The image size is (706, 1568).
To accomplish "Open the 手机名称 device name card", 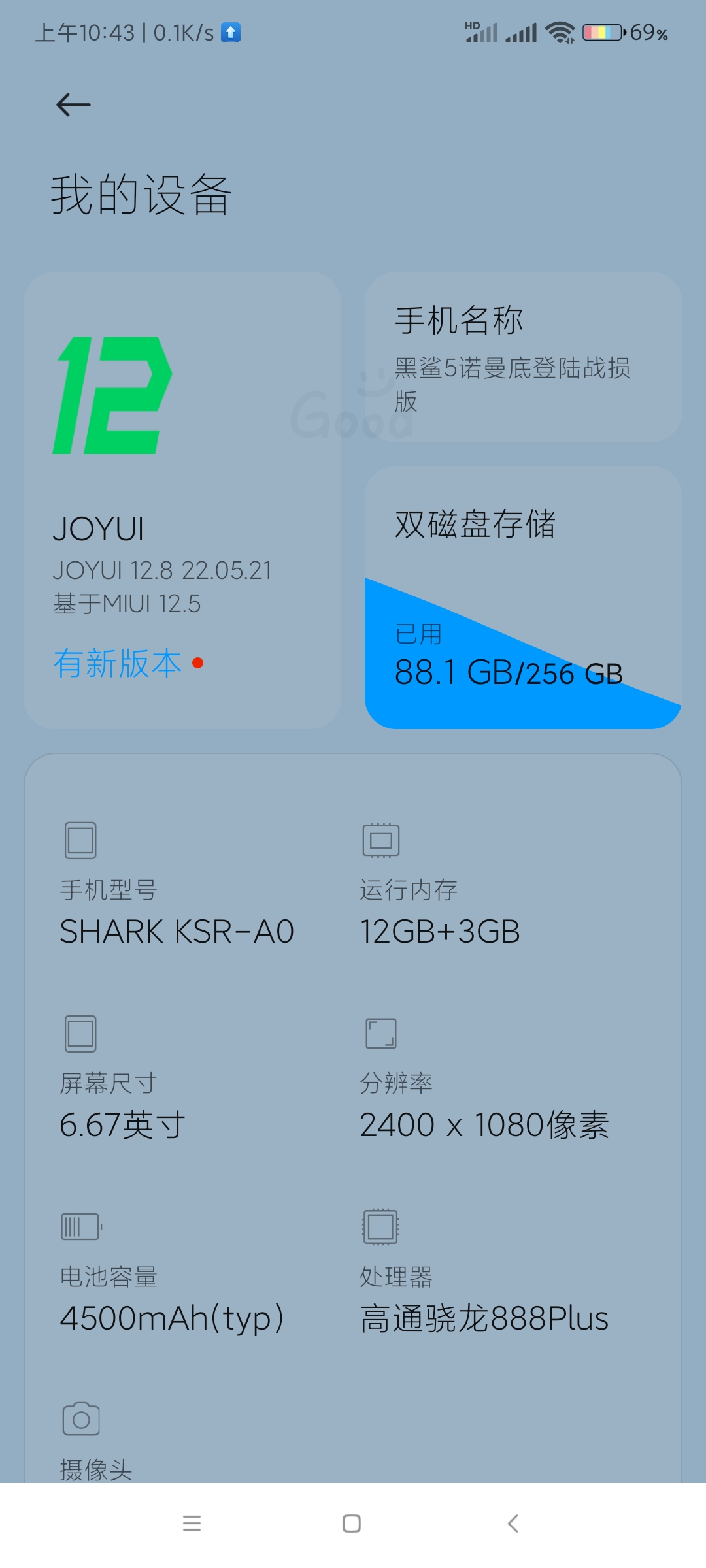I will 524,357.
